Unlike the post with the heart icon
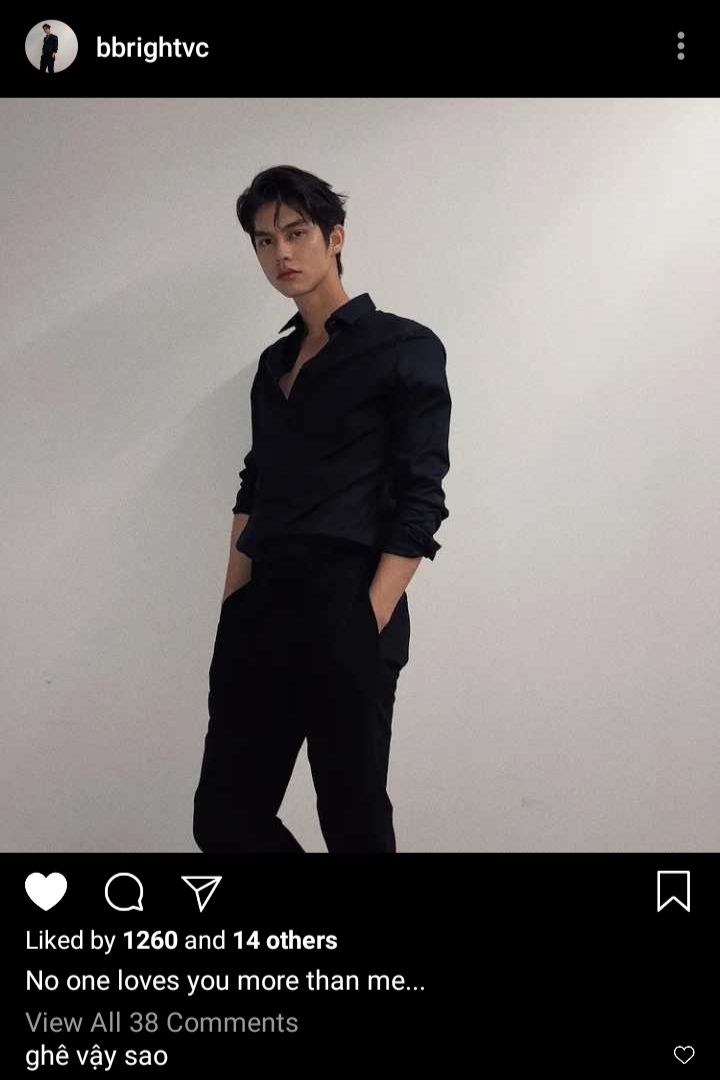The height and width of the screenshot is (1080, 720). [46, 891]
